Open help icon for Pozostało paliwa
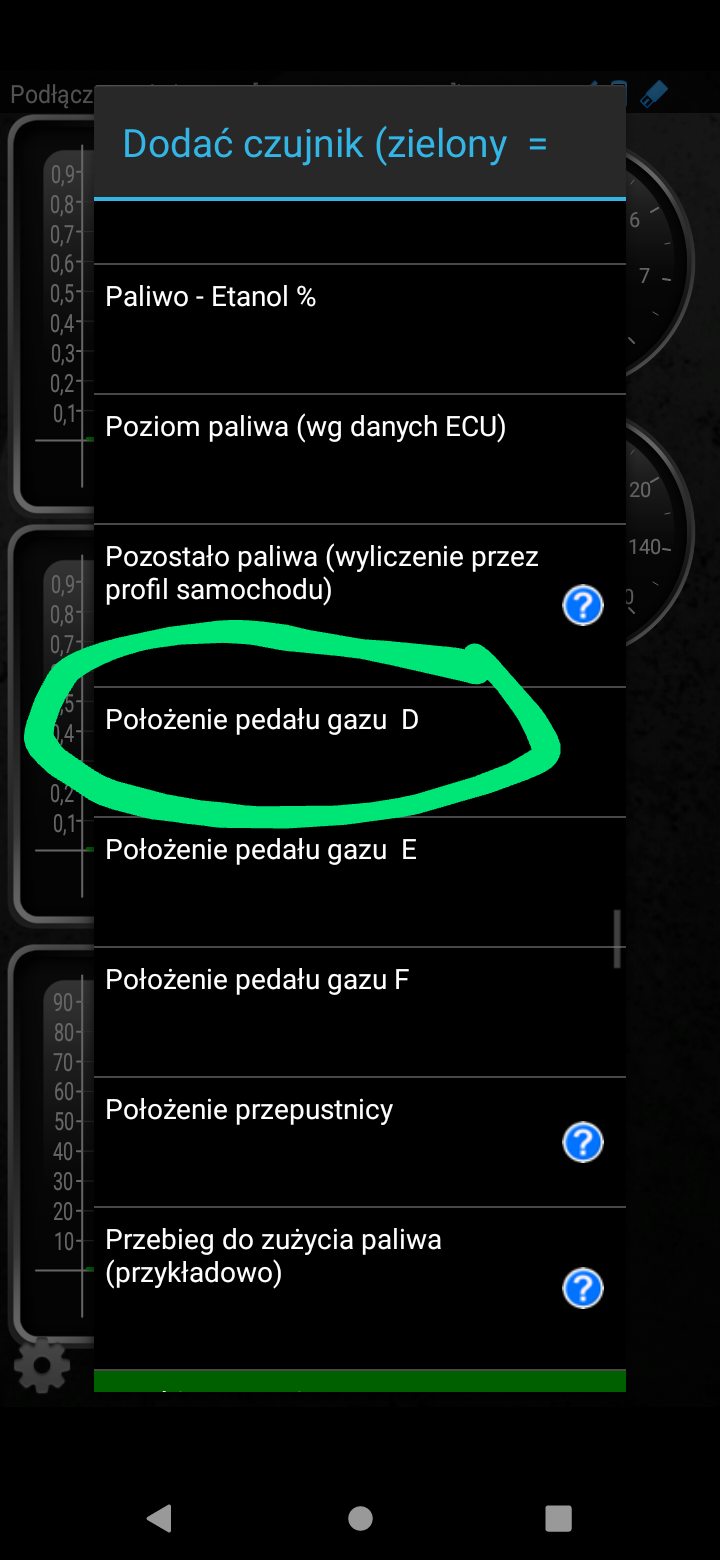The height and width of the screenshot is (1560, 720). click(583, 605)
